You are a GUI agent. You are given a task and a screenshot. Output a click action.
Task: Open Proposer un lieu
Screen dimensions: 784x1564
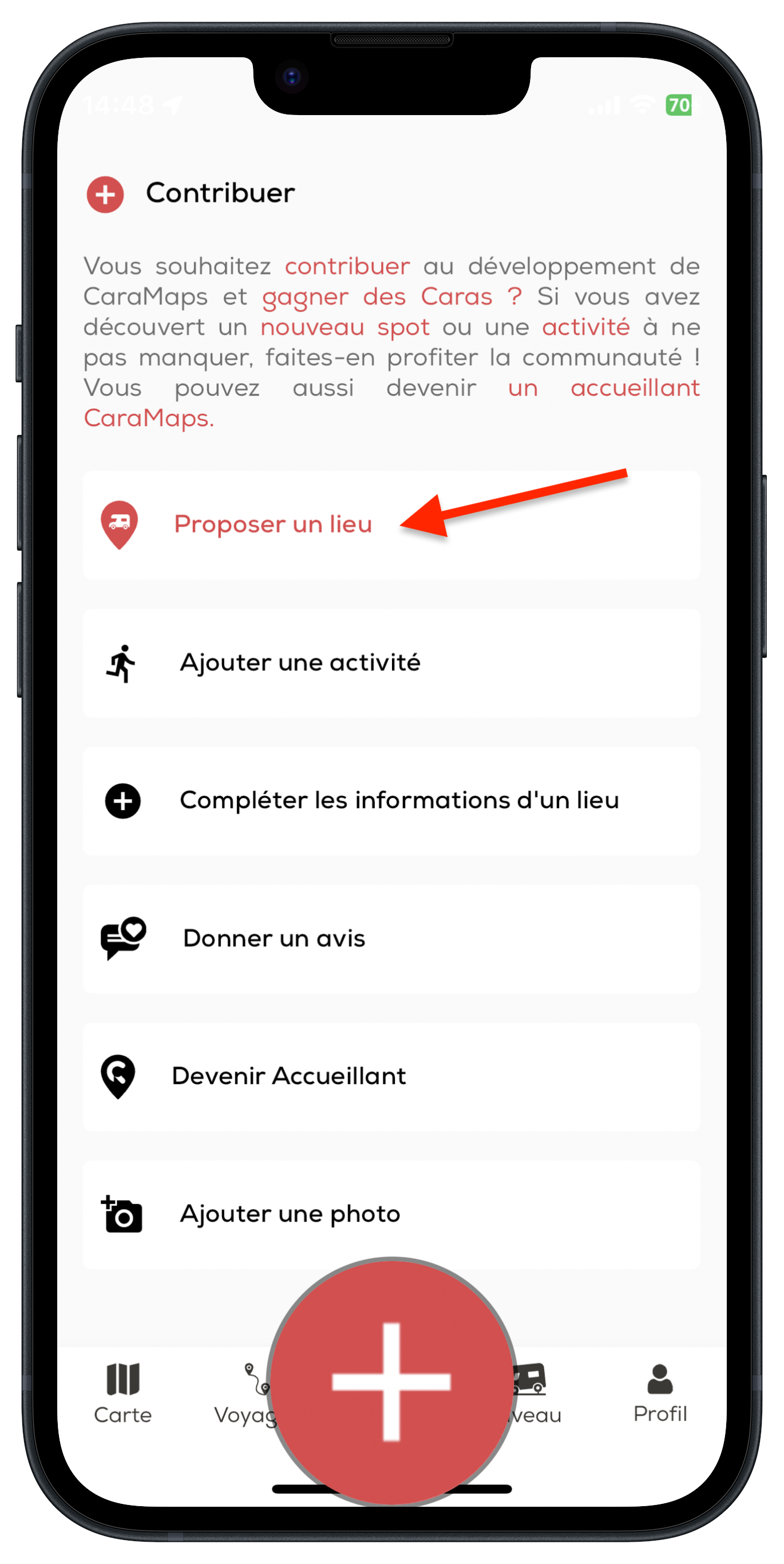click(x=272, y=524)
